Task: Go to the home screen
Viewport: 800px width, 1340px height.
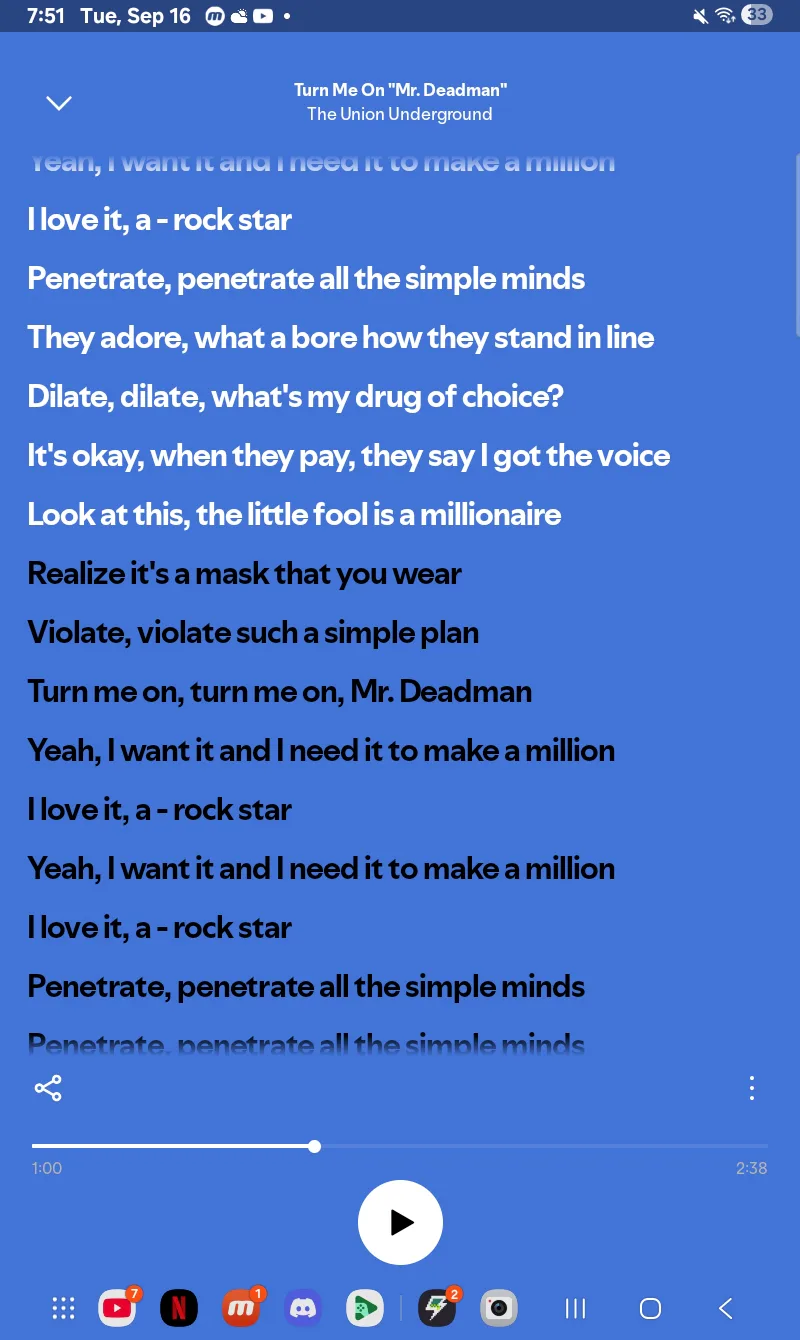Action: point(650,1308)
